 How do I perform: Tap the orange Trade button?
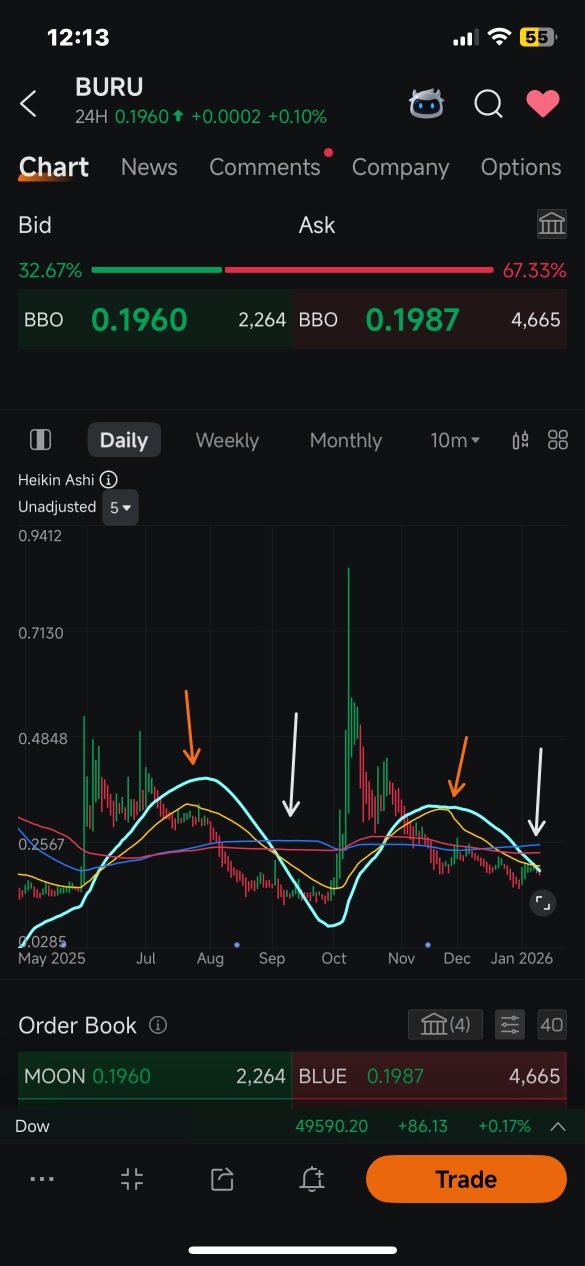click(466, 1179)
